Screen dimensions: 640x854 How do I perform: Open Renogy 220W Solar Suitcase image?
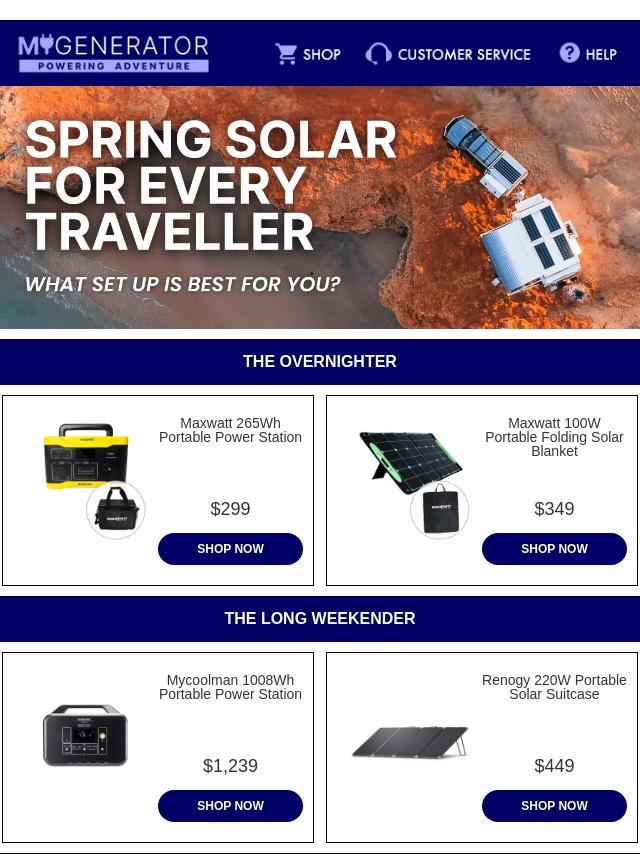click(x=410, y=741)
